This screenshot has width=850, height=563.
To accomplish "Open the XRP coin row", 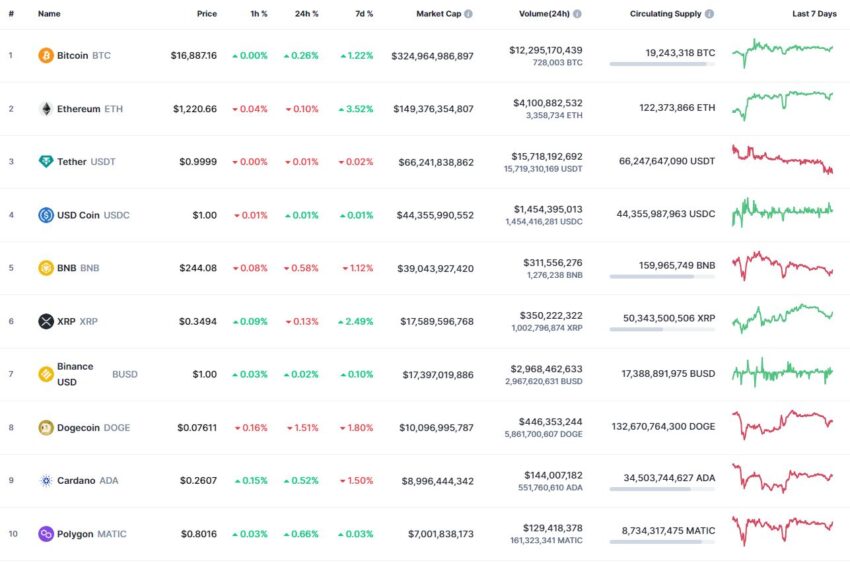I will coord(66,321).
